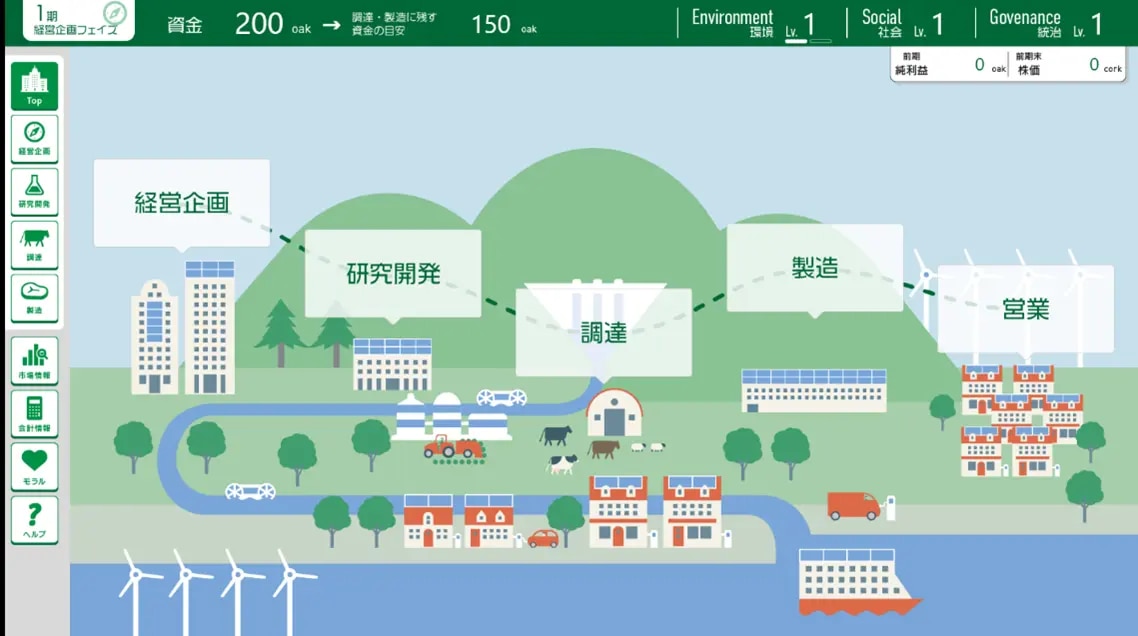Choose the 営業 bubble above the houses
1138x636 pixels.
point(1025,309)
